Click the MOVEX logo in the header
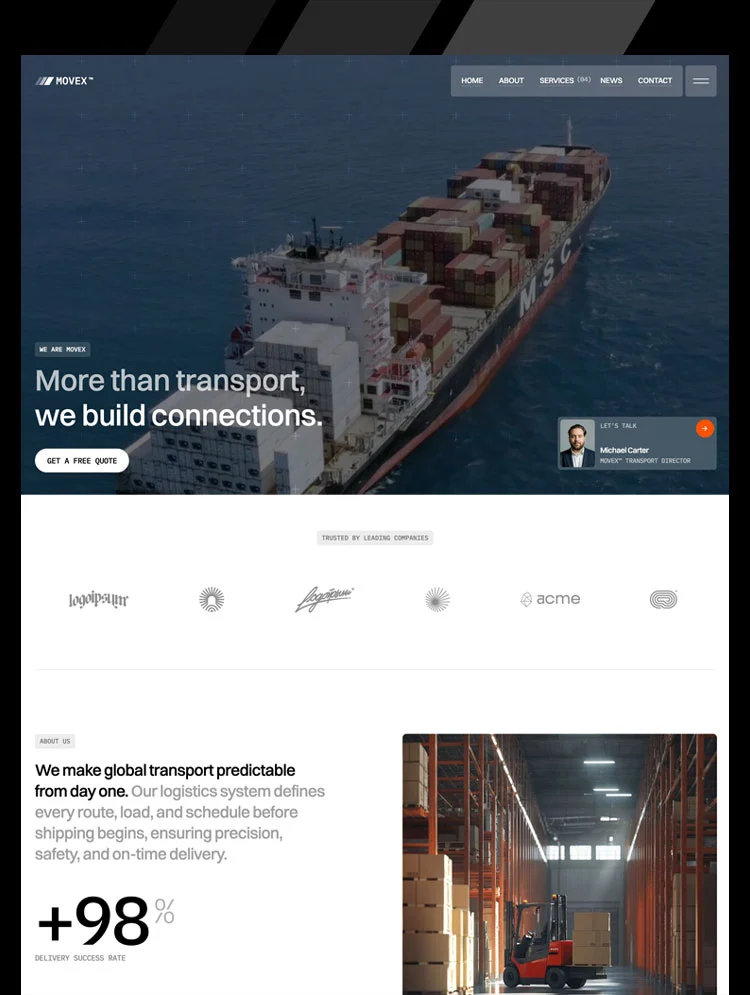Screen dimensions: 750x995 pyautogui.click(x=66, y=80)
